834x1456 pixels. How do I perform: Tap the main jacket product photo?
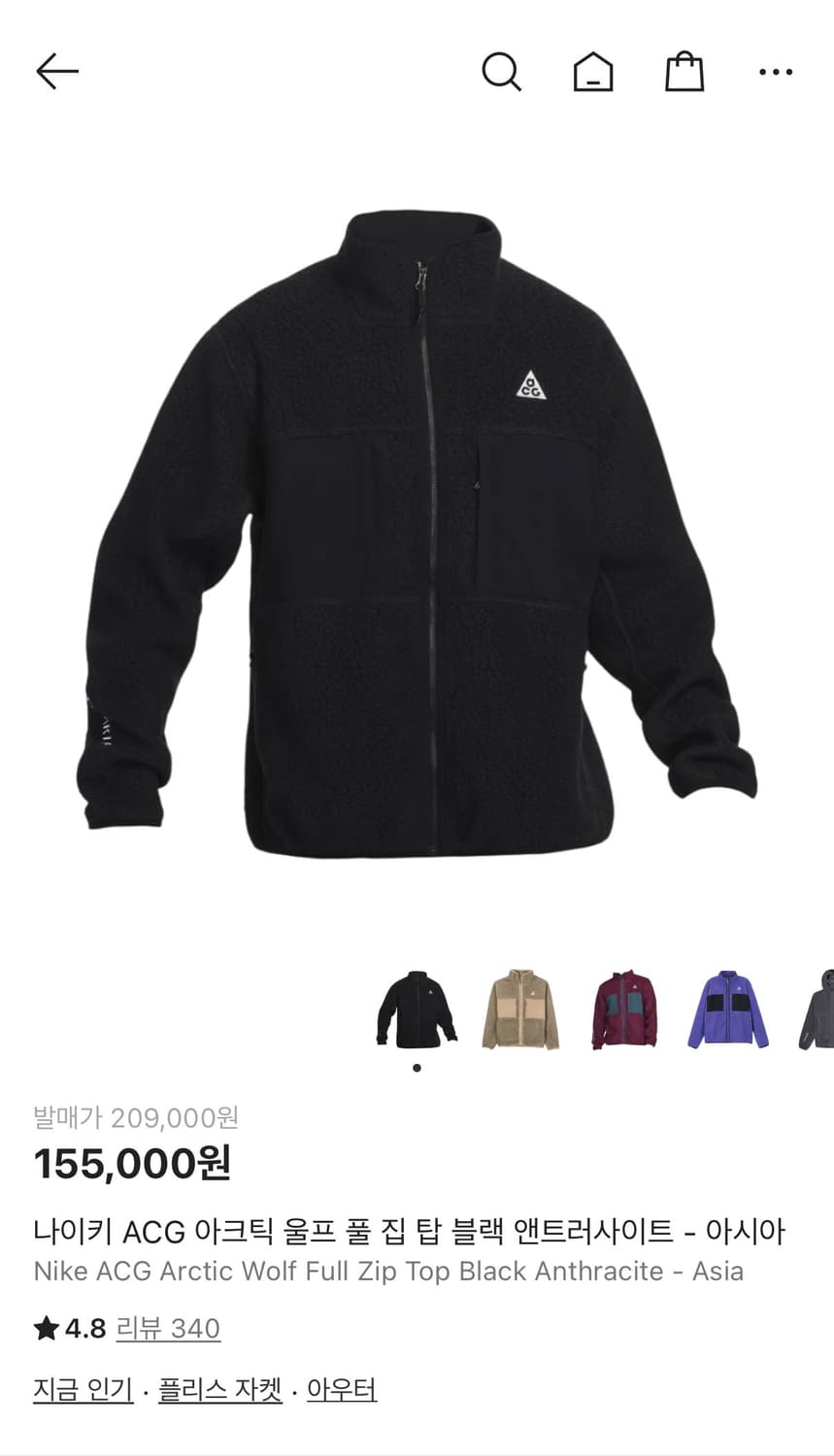(x=417, y=534)
